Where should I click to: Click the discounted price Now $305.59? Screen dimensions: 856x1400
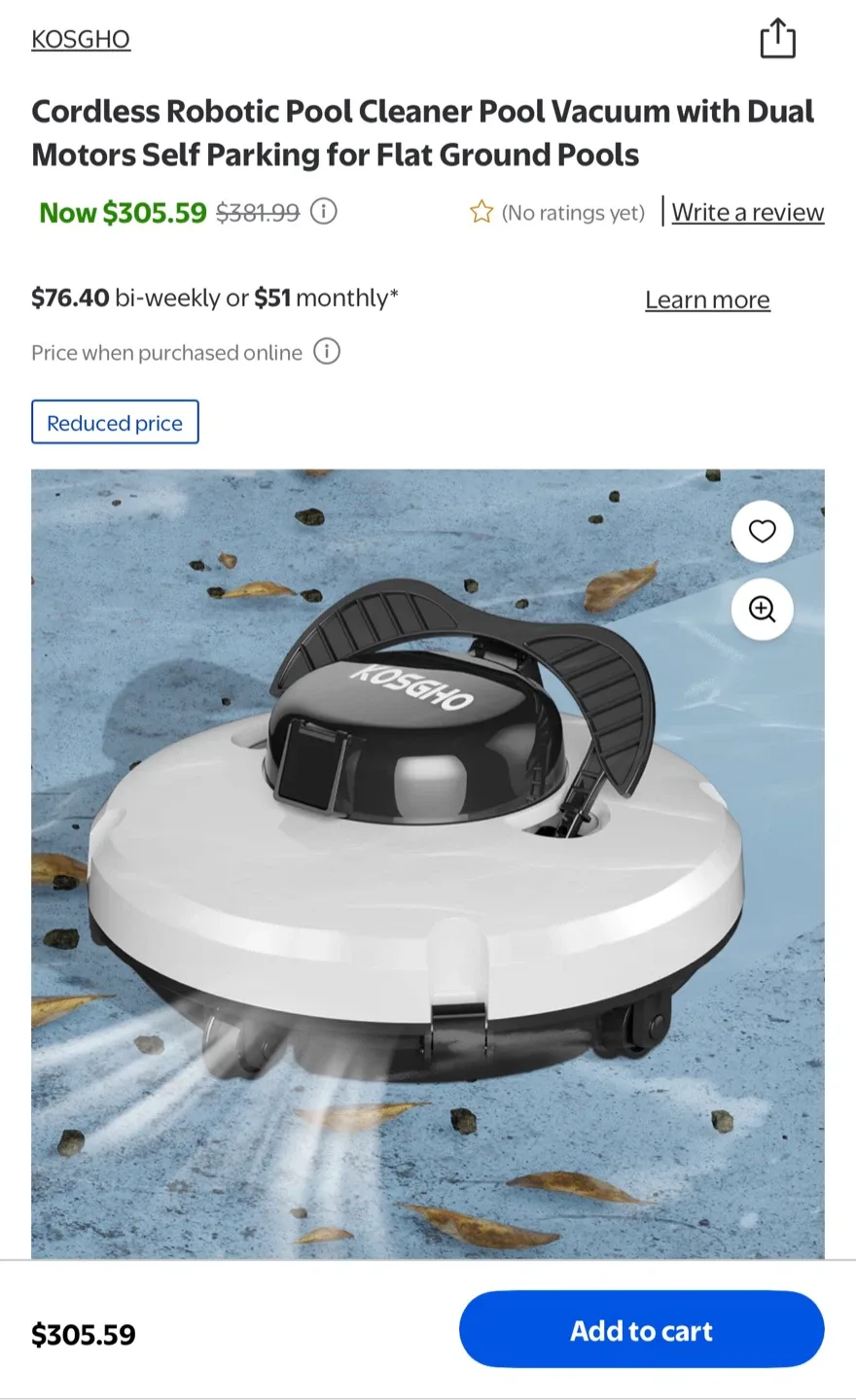coord(122,211)
